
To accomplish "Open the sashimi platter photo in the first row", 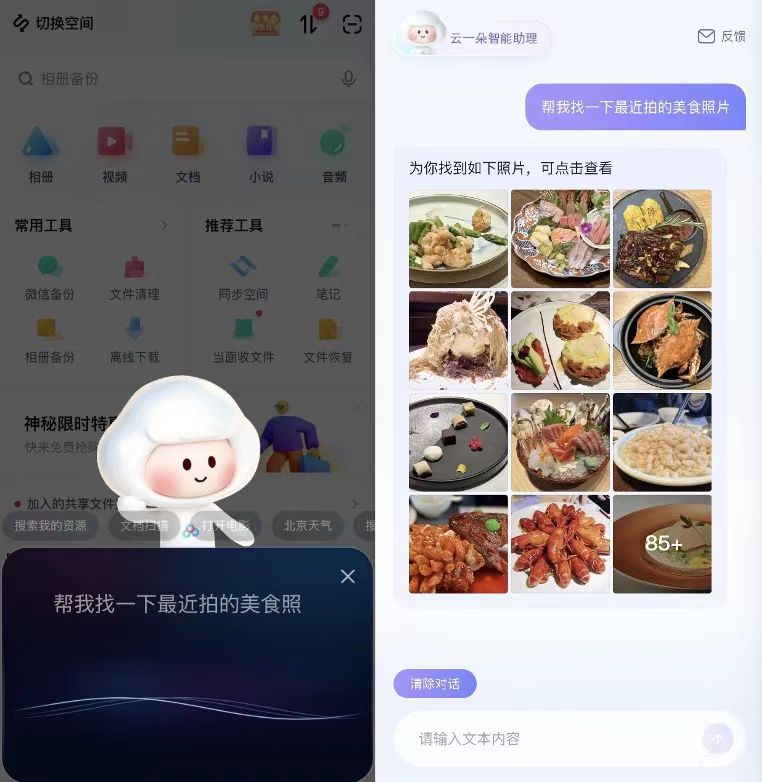I will coord(560,239).
